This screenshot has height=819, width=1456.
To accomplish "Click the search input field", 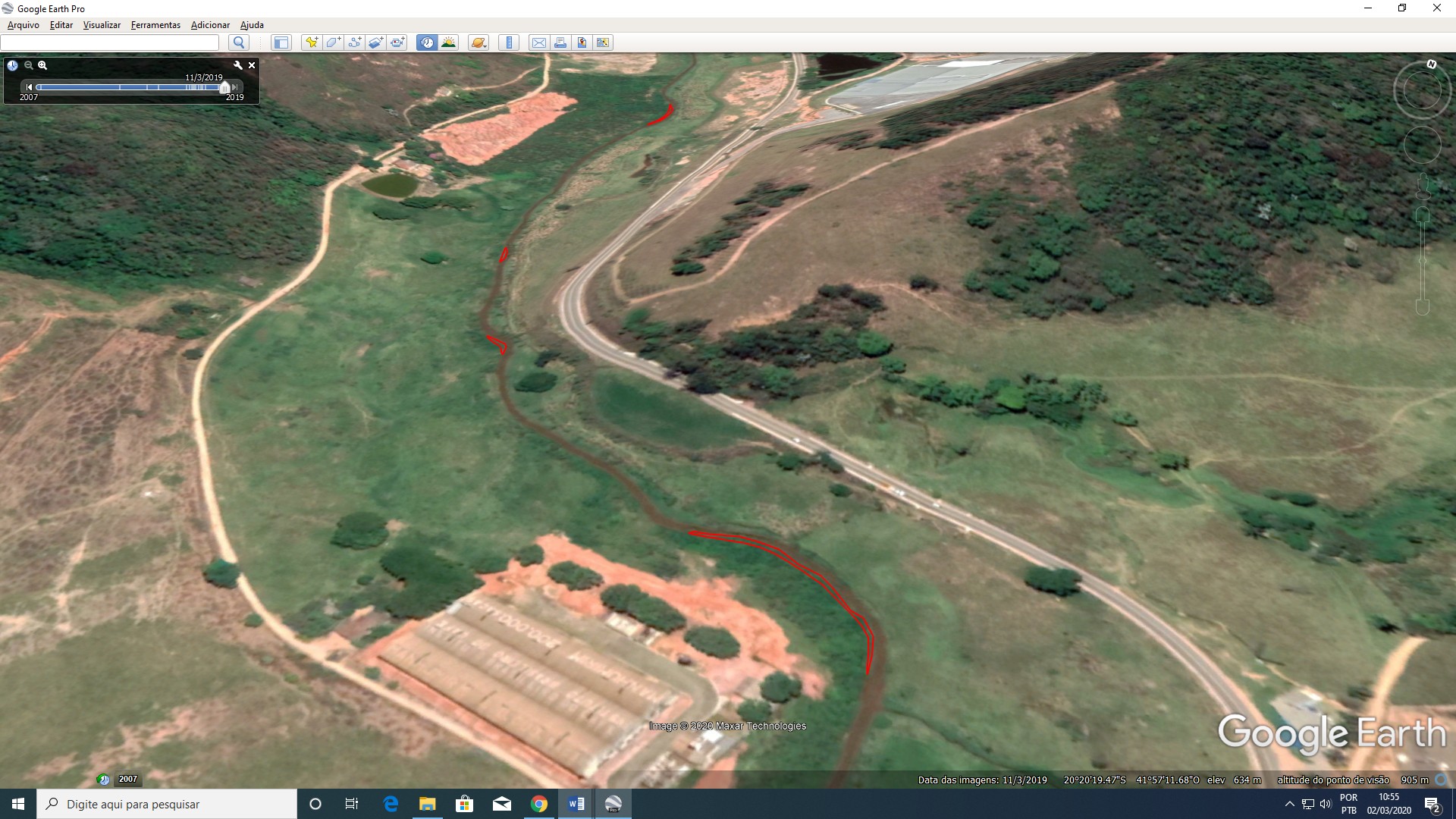I will 110,42.
